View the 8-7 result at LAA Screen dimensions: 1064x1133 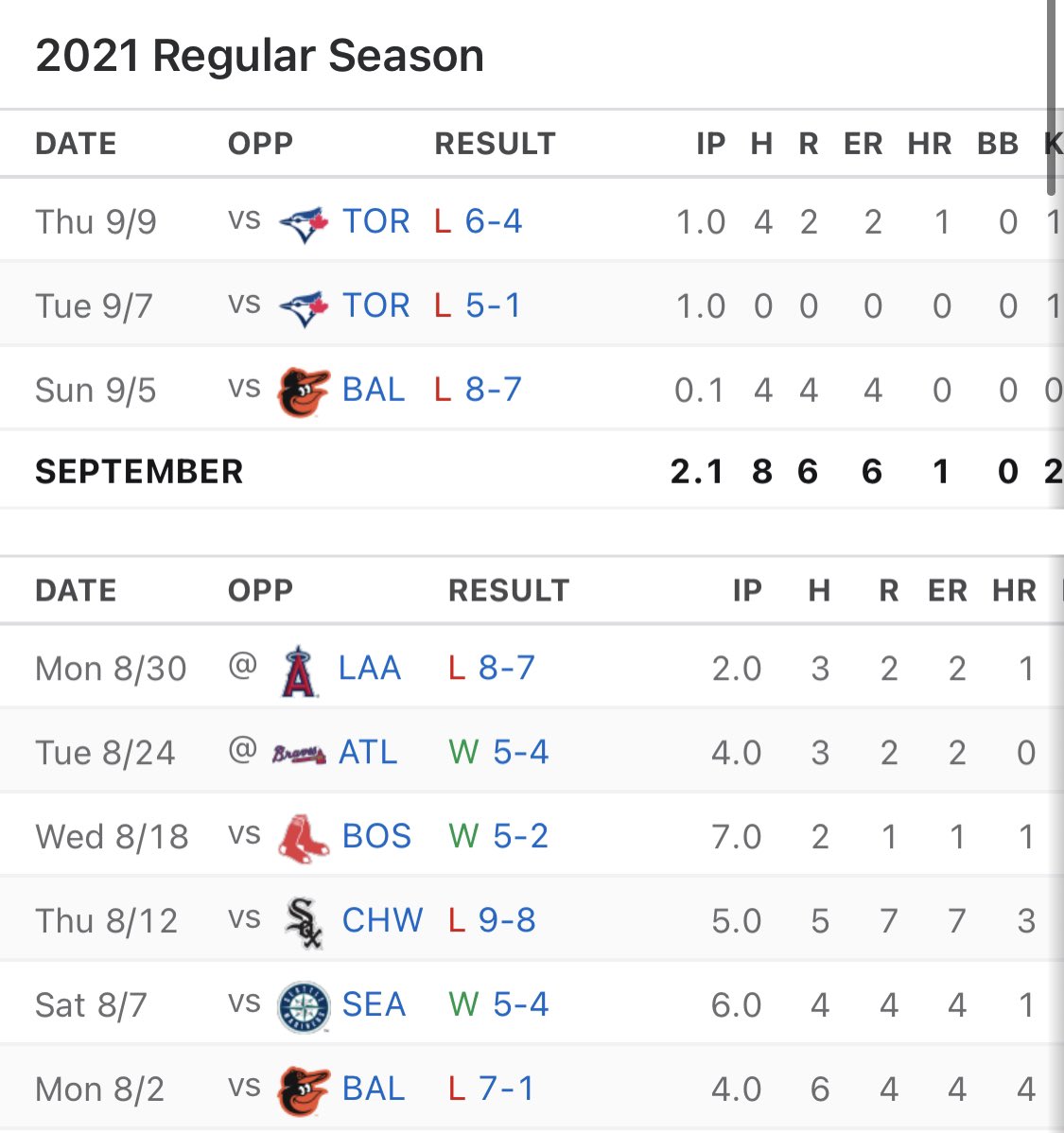506,669
